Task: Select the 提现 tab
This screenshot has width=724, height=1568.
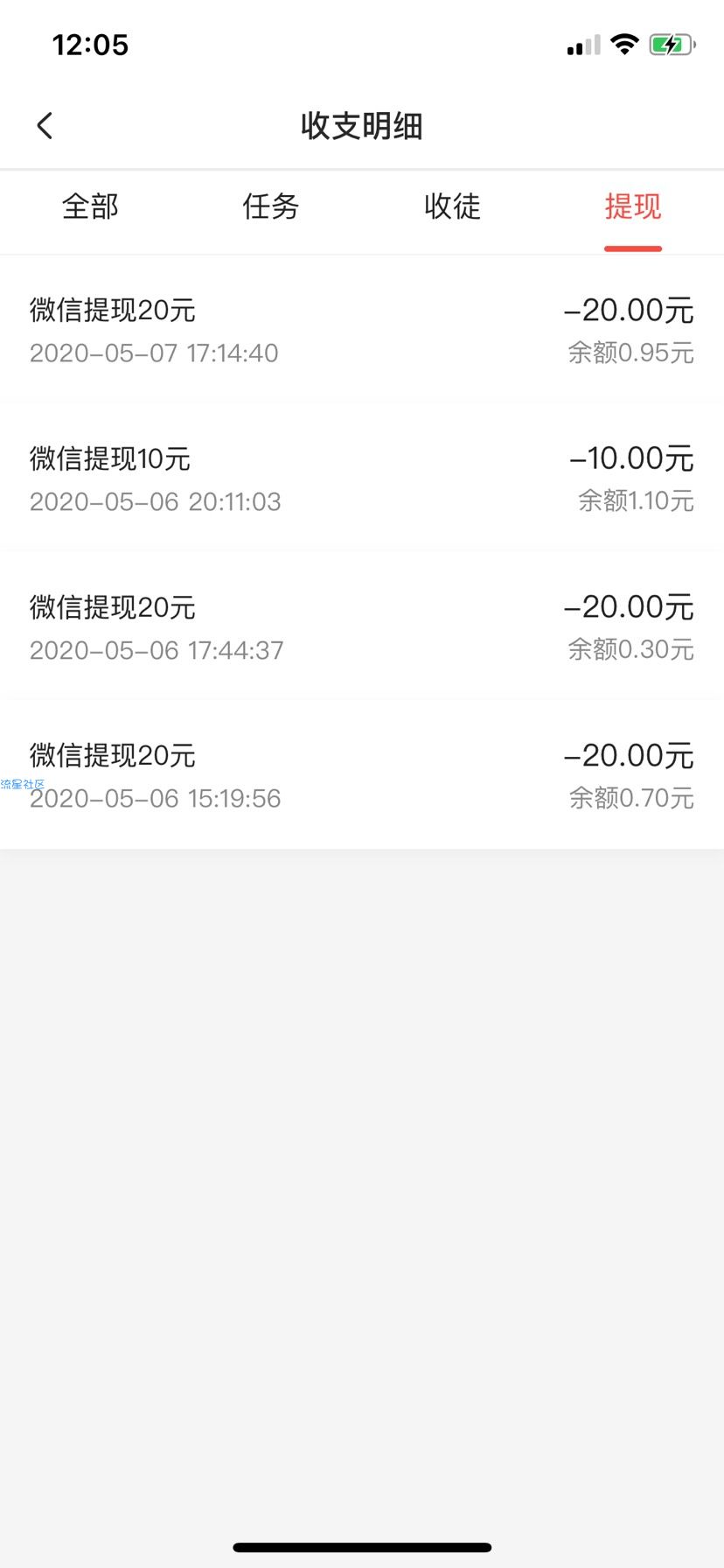Action: [633, 207]
